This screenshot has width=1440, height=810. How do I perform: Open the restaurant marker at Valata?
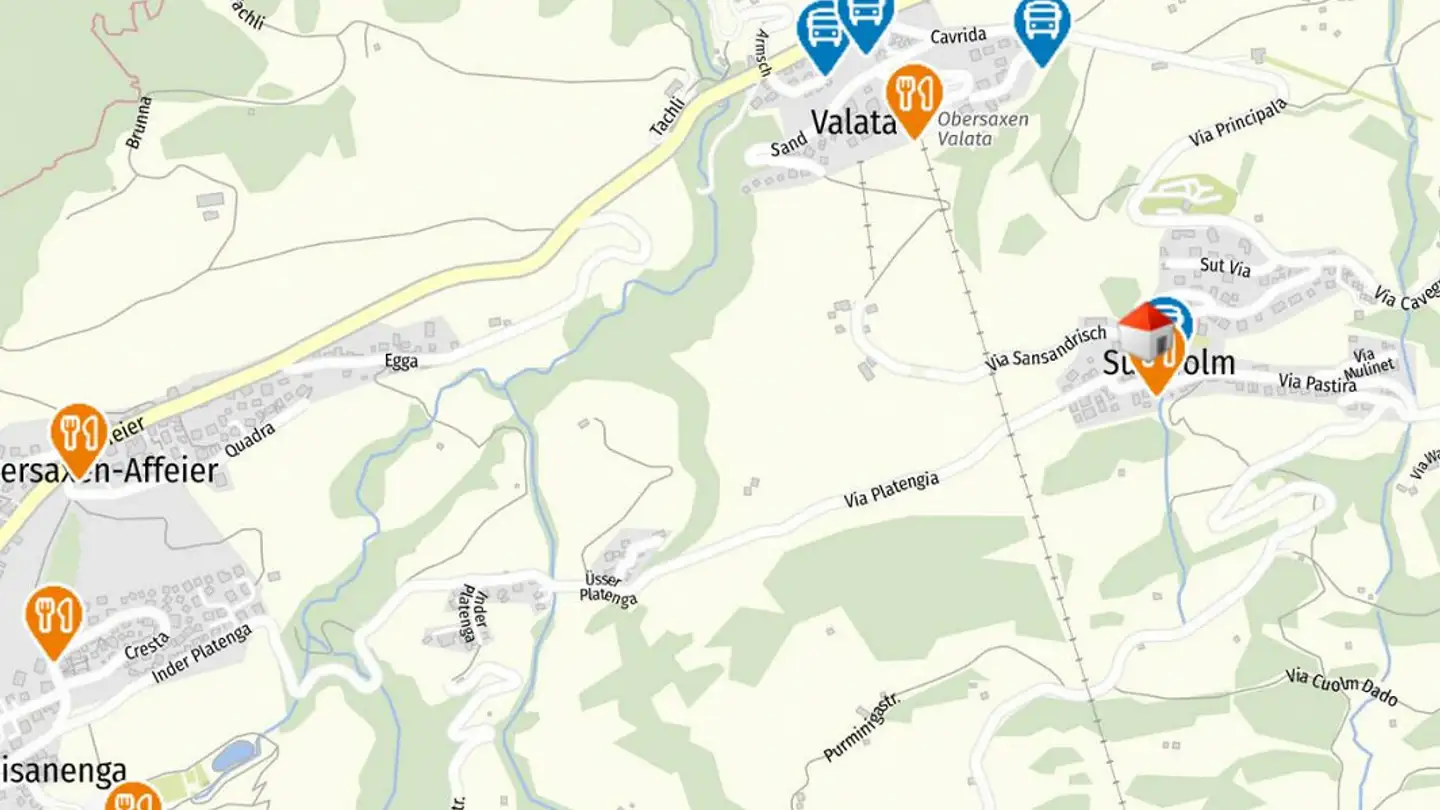913,96
